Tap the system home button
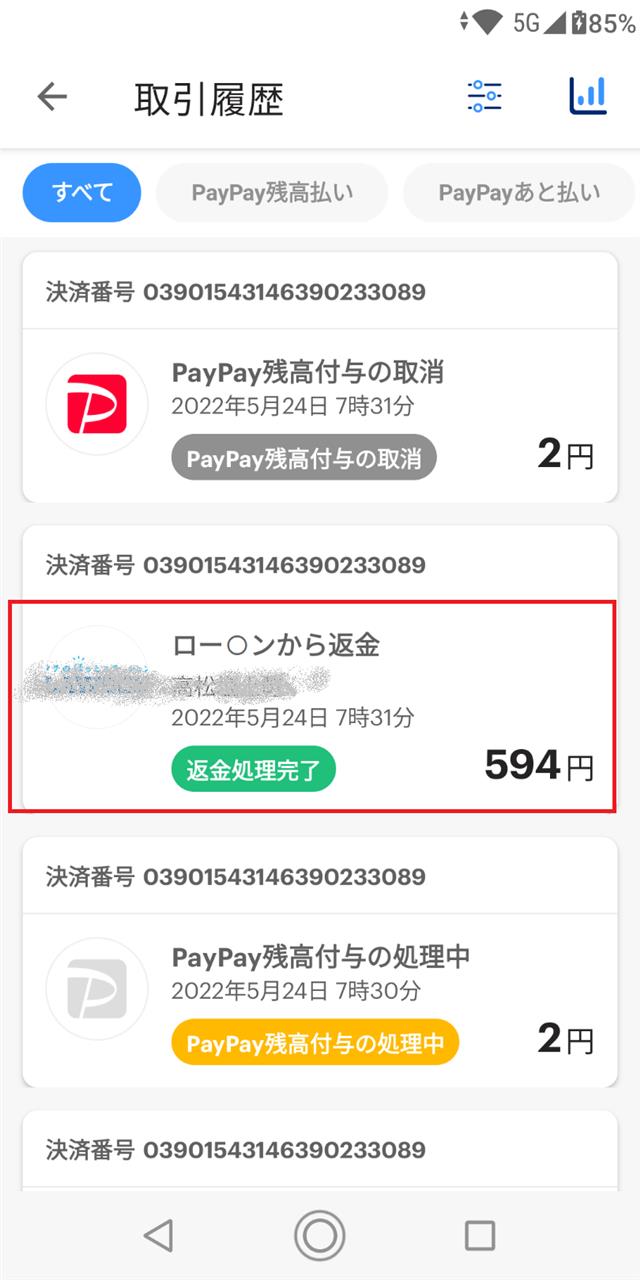This screenshot has height=1280, width=640. 319,1235
